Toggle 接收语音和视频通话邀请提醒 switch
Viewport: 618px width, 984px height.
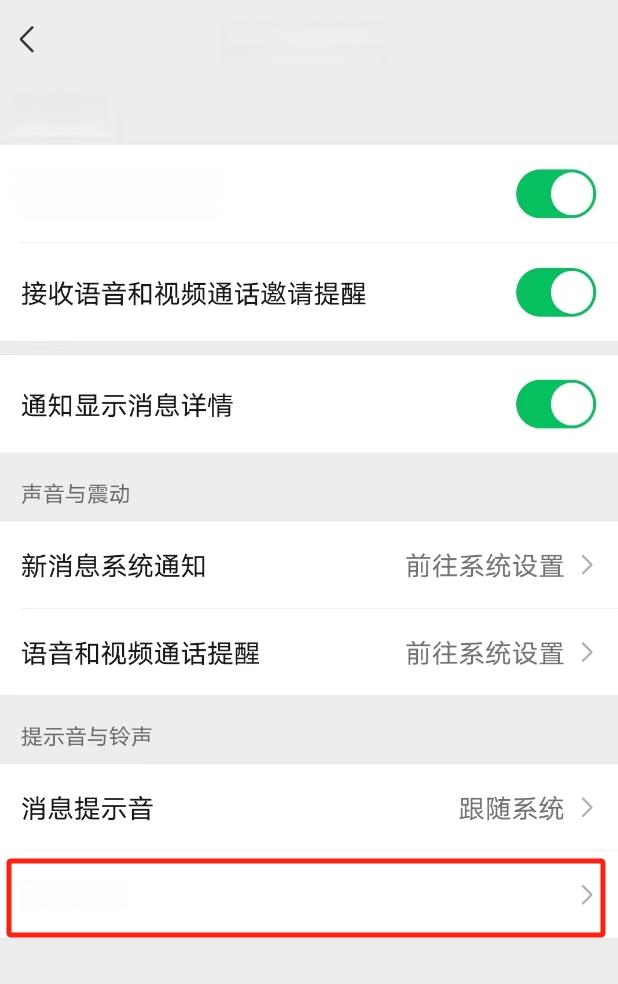(x=555, y=293)
